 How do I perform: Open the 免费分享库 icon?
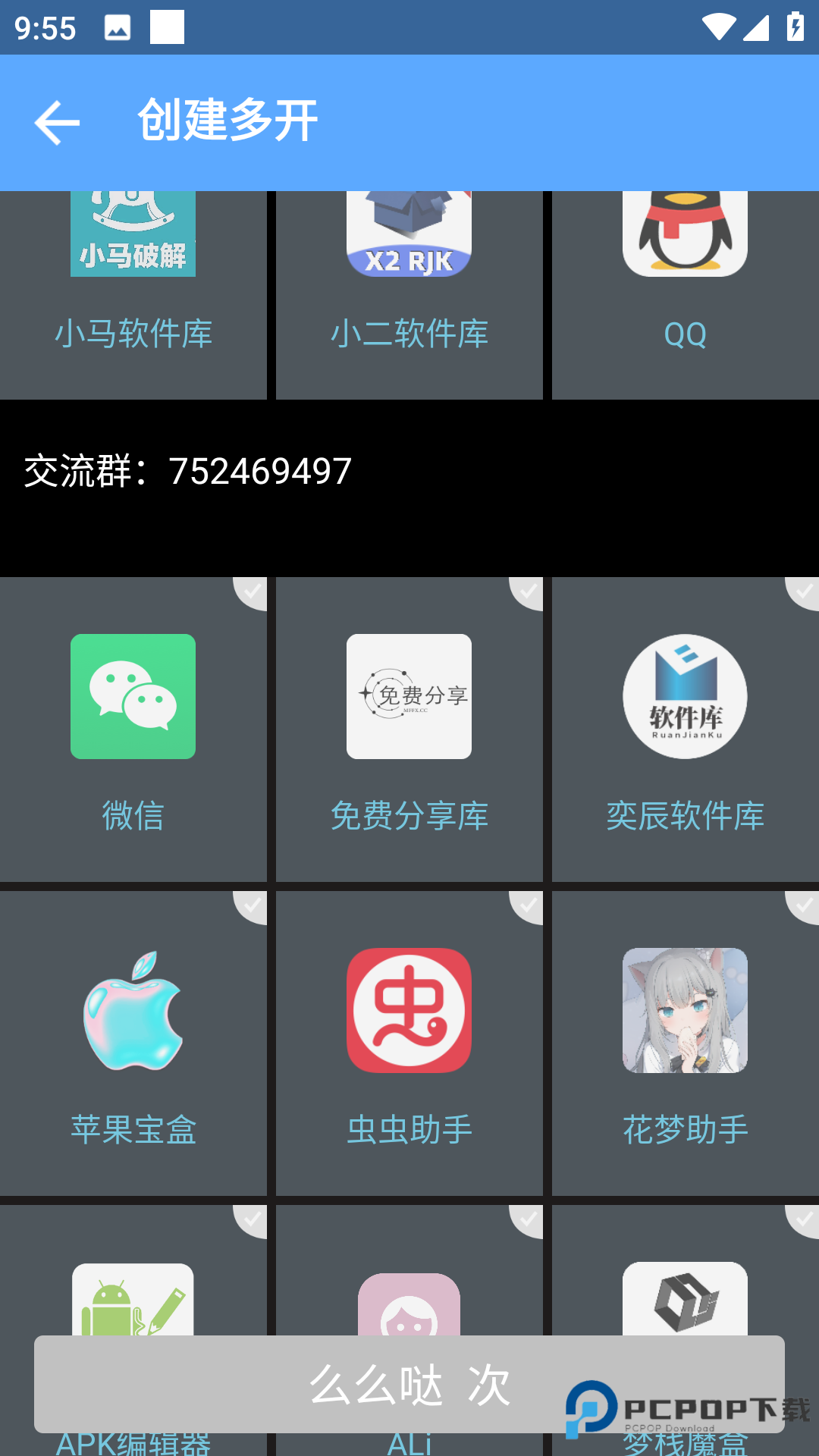(408, 695)
